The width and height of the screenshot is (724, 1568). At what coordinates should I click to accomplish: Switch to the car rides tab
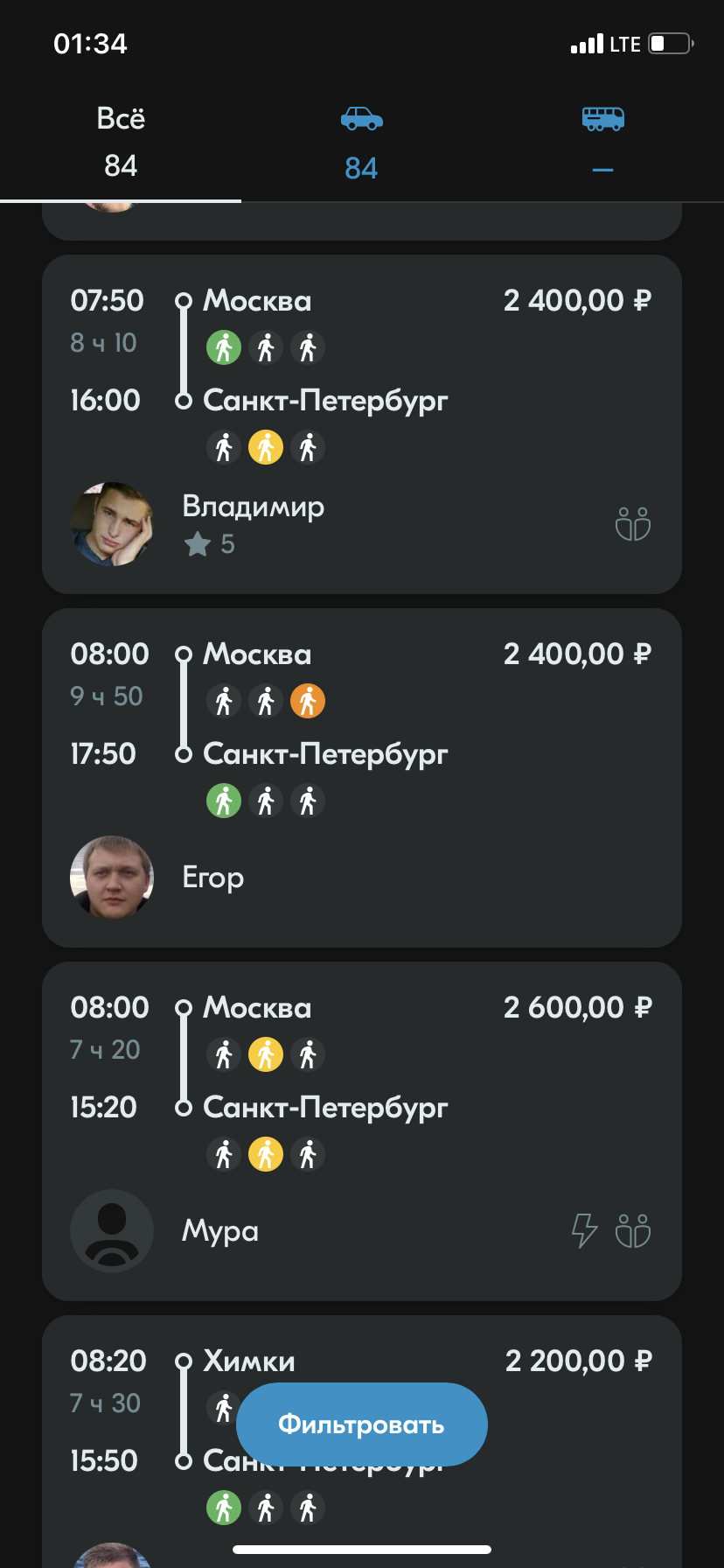pos(361,142)
